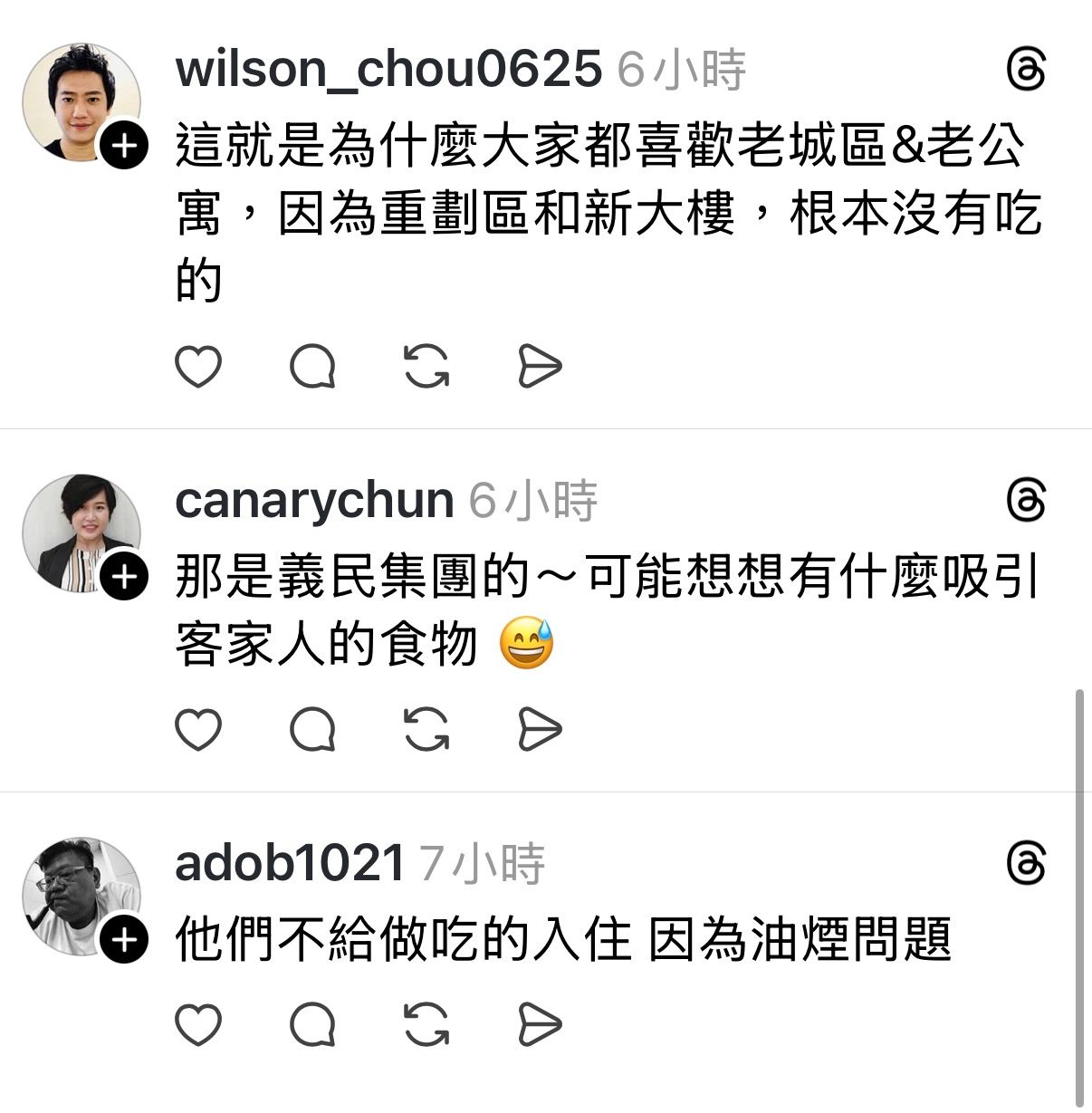This screenshot has height=1113, width=1092.
Task: Tap the Threads icon on wilson_chou0625's comment
Action: [x=1027, y=70]
